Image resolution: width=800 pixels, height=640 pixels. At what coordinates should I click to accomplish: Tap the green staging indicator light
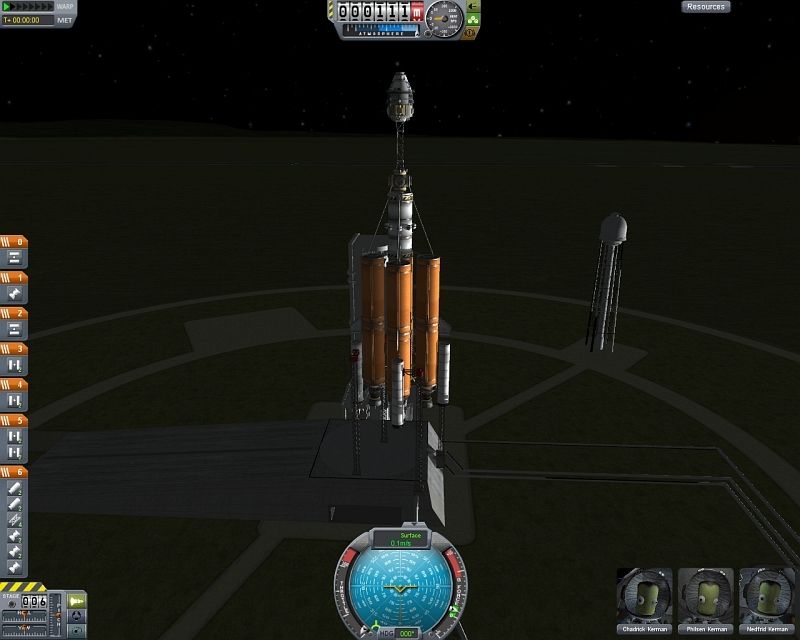coord(76,601)
